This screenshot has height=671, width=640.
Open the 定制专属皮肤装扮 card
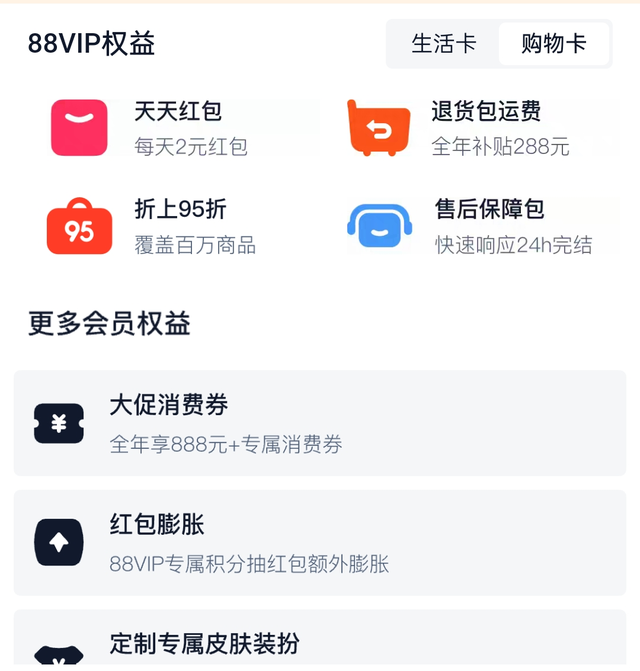click(320, 645)
